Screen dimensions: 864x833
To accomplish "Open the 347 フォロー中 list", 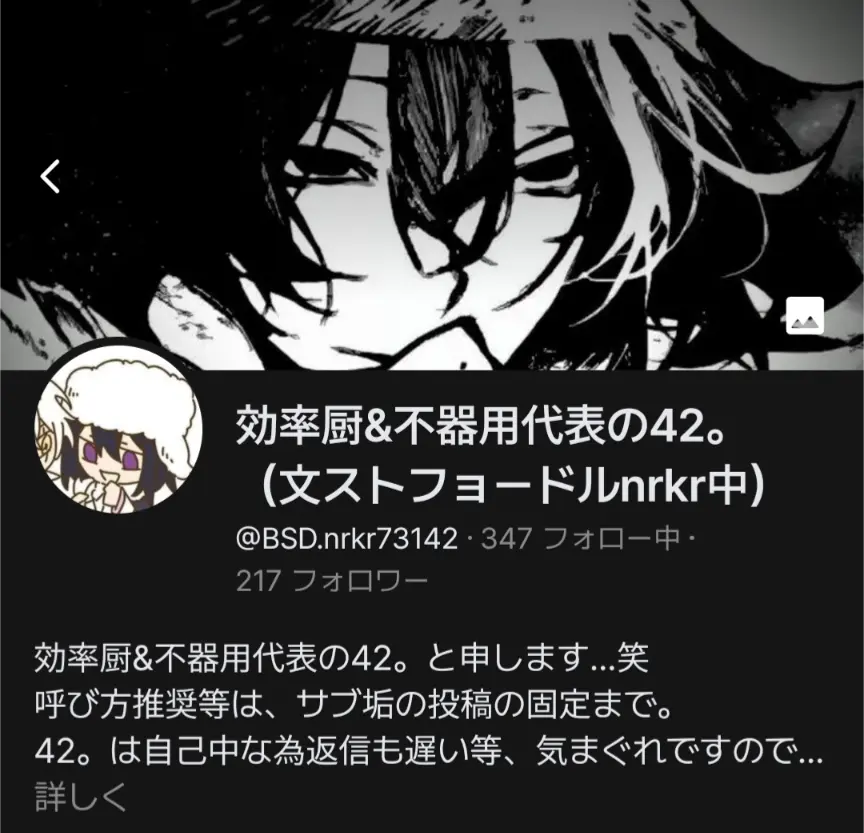I will click(581, 538).
